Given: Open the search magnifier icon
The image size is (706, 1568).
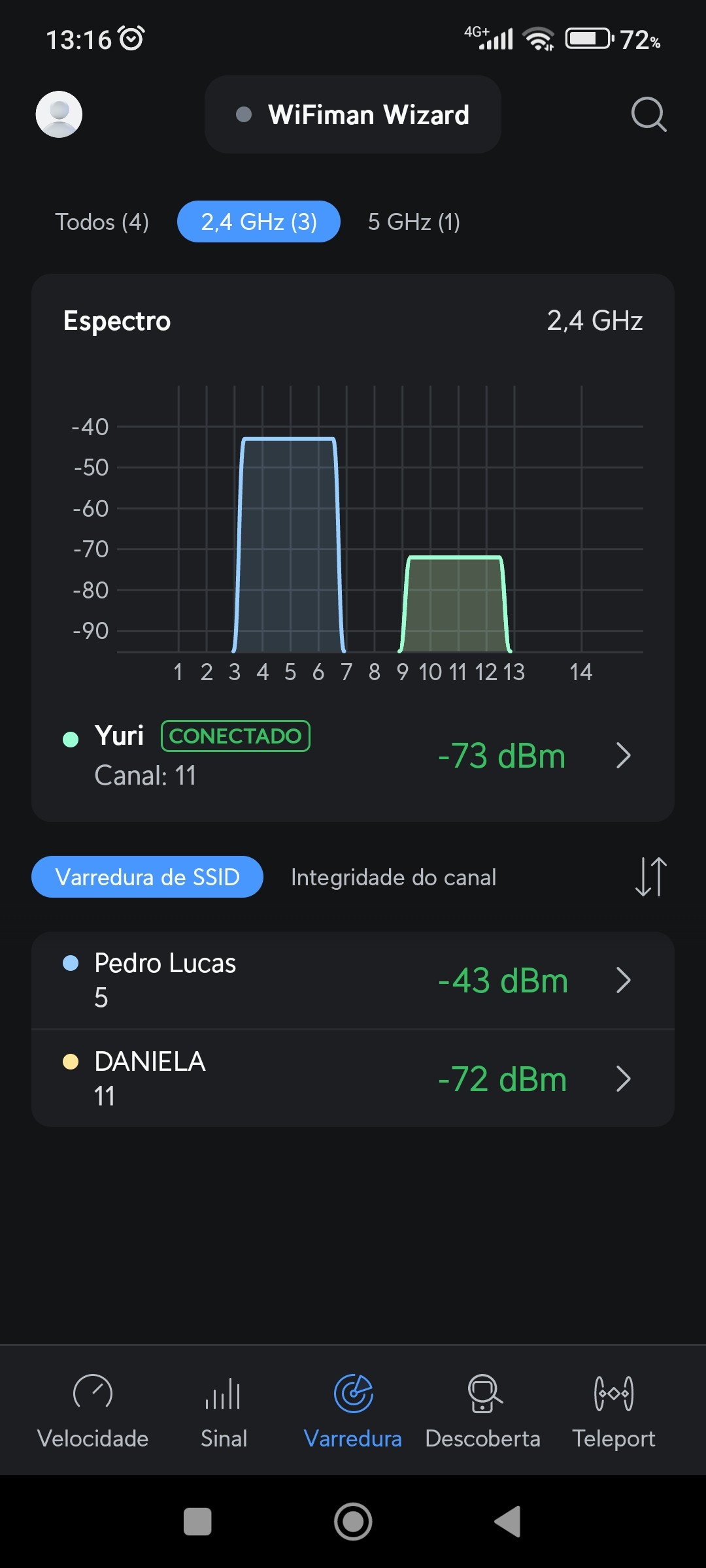Looking at the screenshot, I should pyautogui.click(x=648, y=114).
